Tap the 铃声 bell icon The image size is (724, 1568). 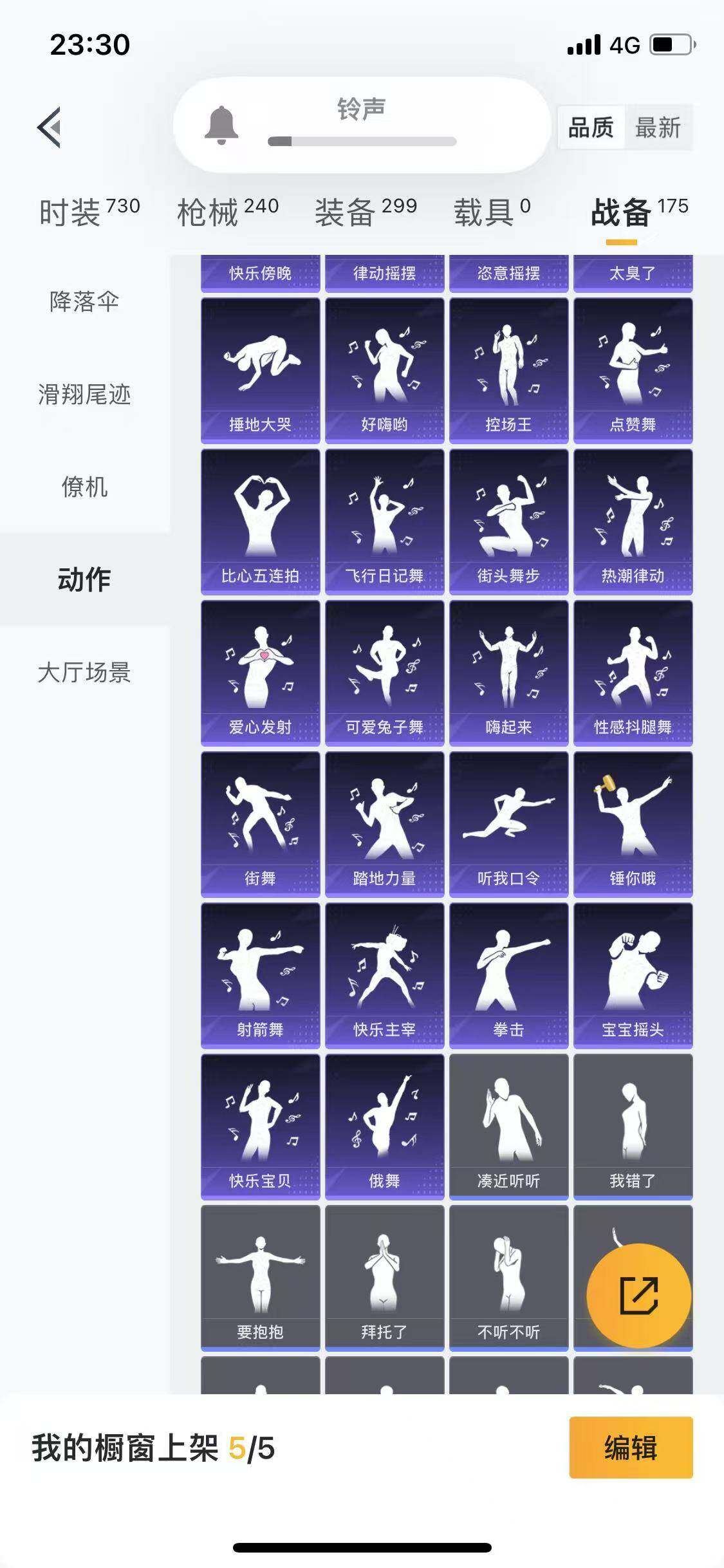coord(221,126)
